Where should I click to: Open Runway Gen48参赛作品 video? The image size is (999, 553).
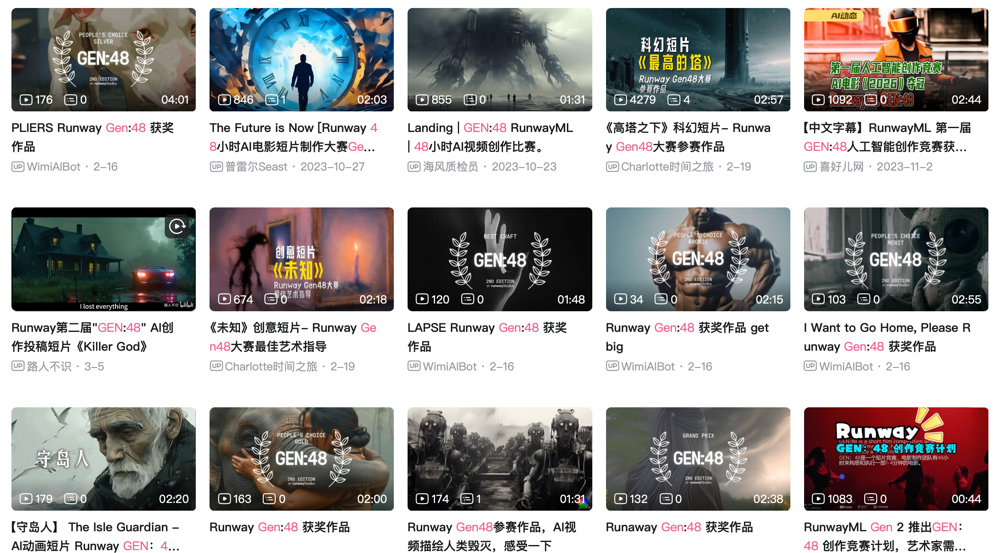(499, 458)
